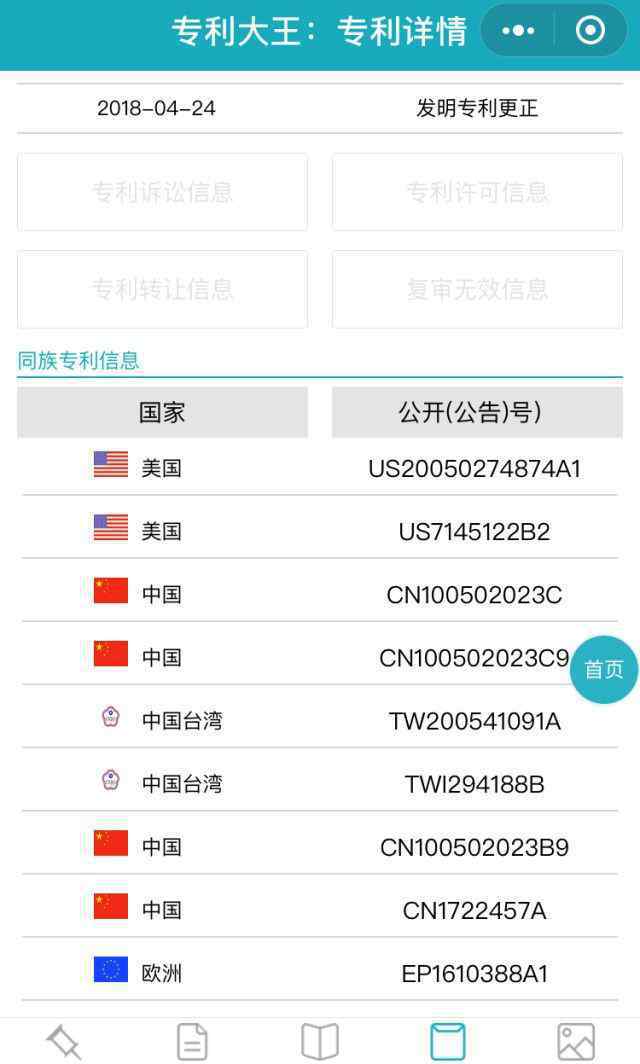
Task: Open the mini program overflow menu
Action: pyautogui.click(x=519, y=31)
